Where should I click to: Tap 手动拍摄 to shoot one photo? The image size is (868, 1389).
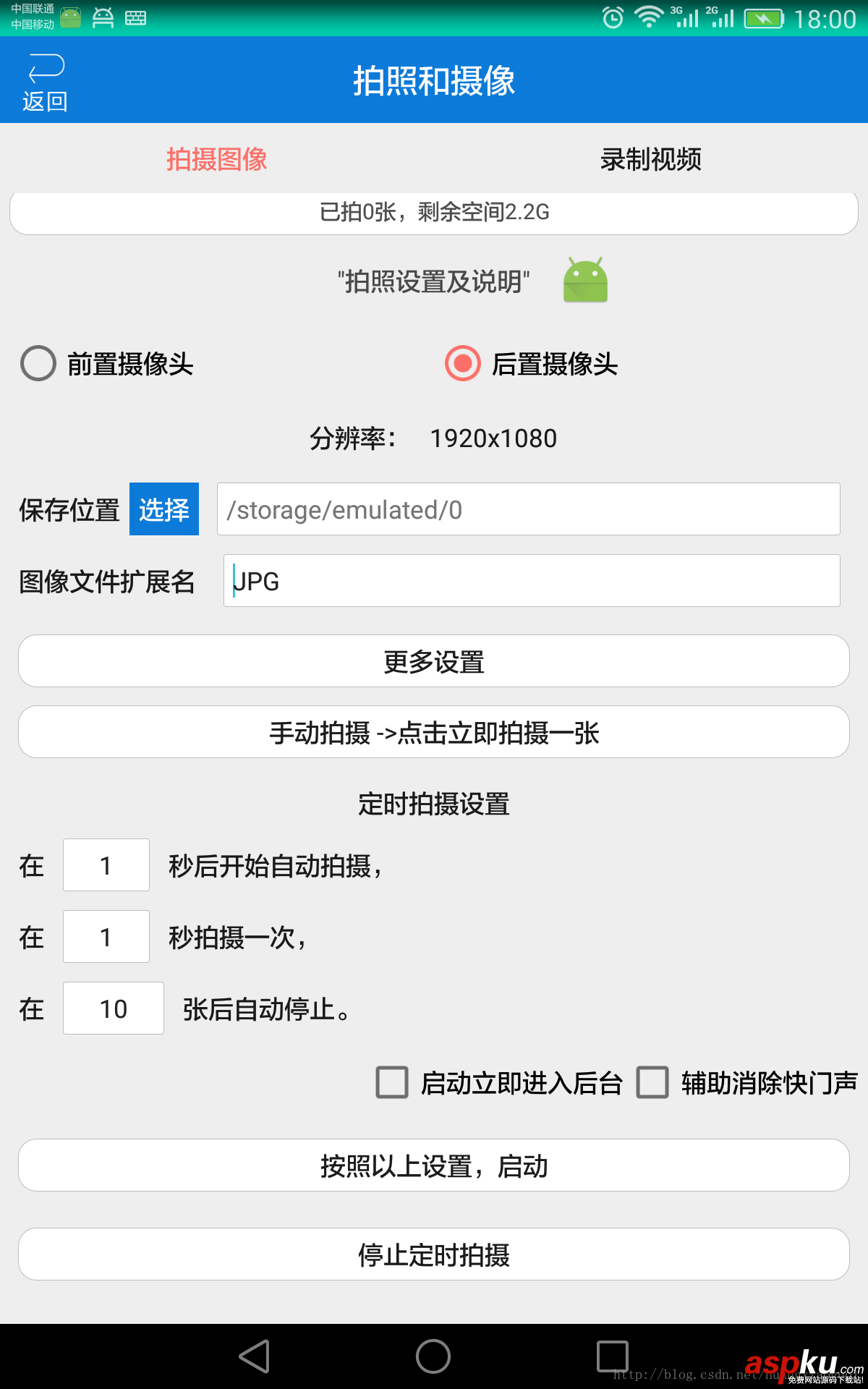pos(434,732)
